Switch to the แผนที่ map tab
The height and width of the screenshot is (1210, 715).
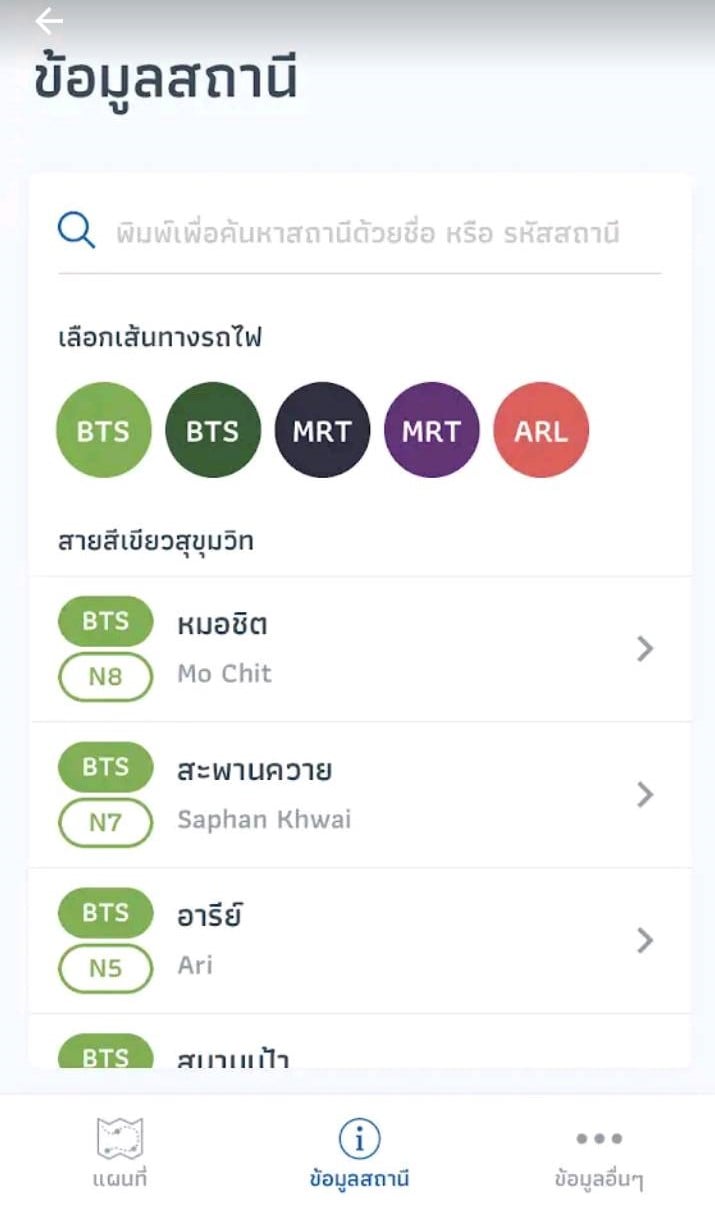coord(120,1153)
